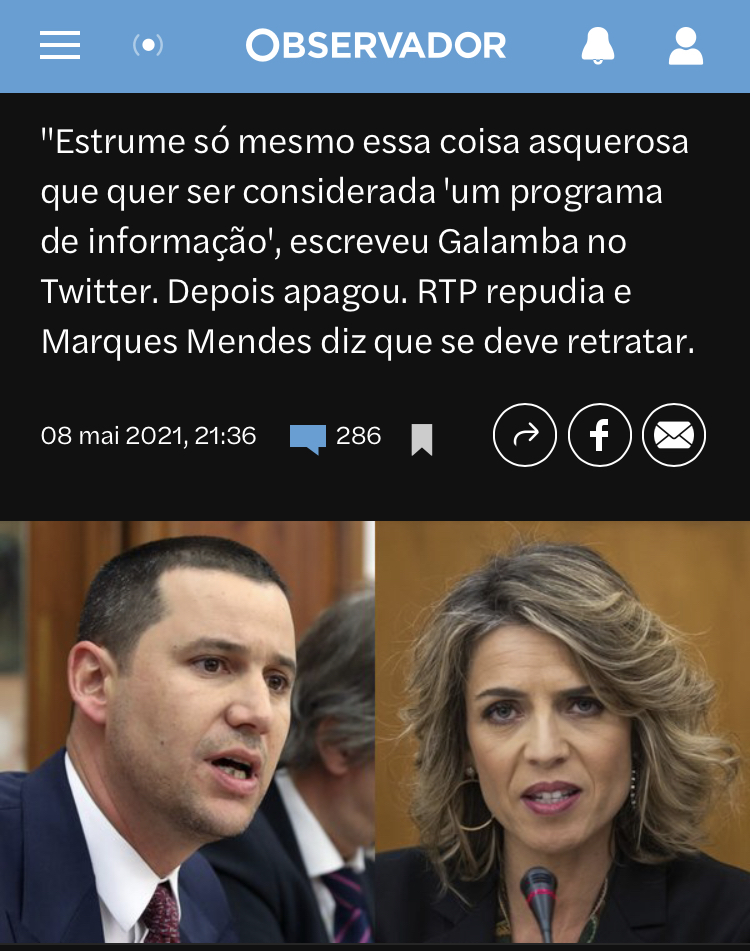This screenshot has width=750, height=951.
Task: Share the article with the arrow button
Action: click(525, 435)
